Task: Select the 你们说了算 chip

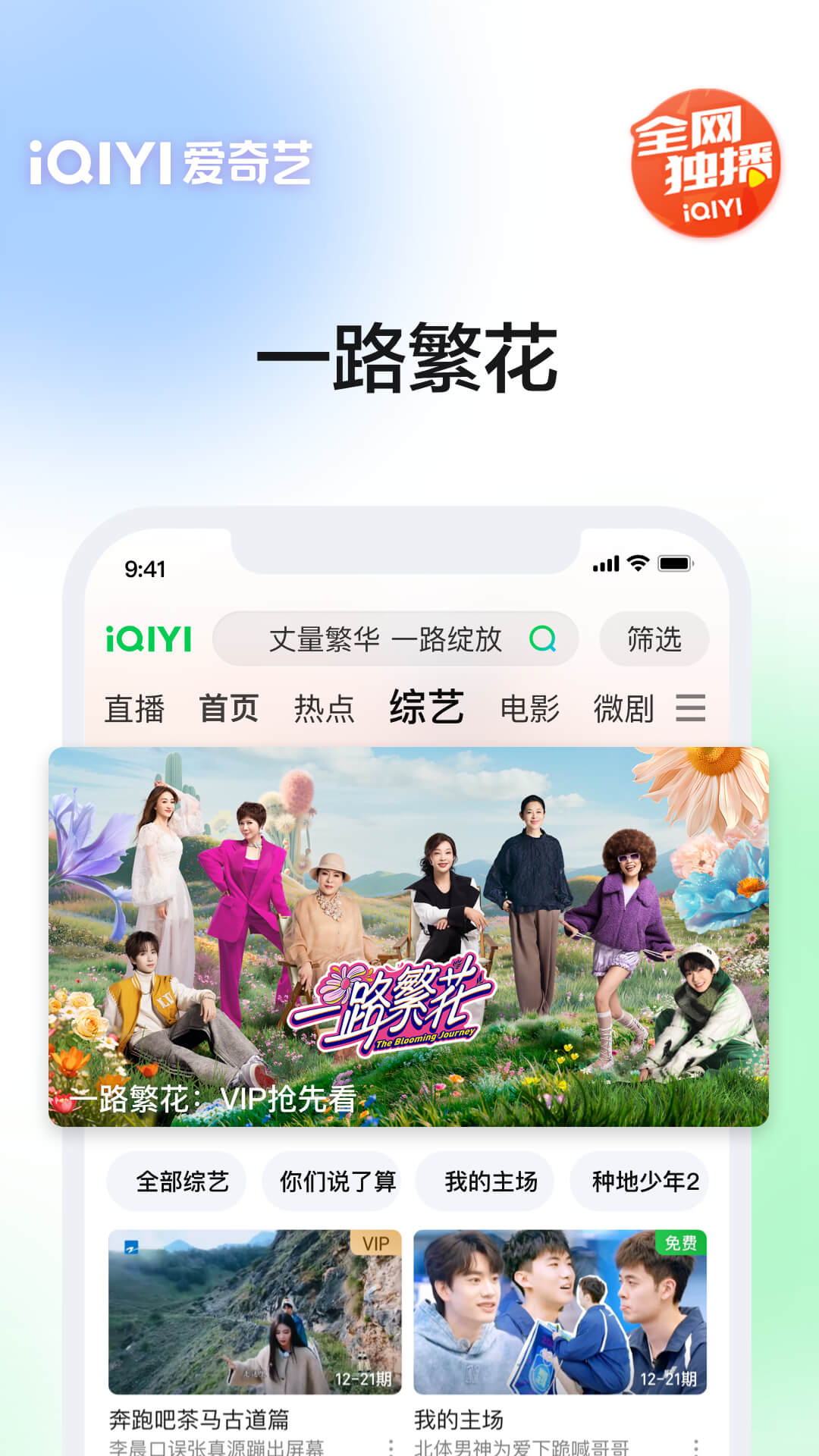Action: [x=332, y=1181]
